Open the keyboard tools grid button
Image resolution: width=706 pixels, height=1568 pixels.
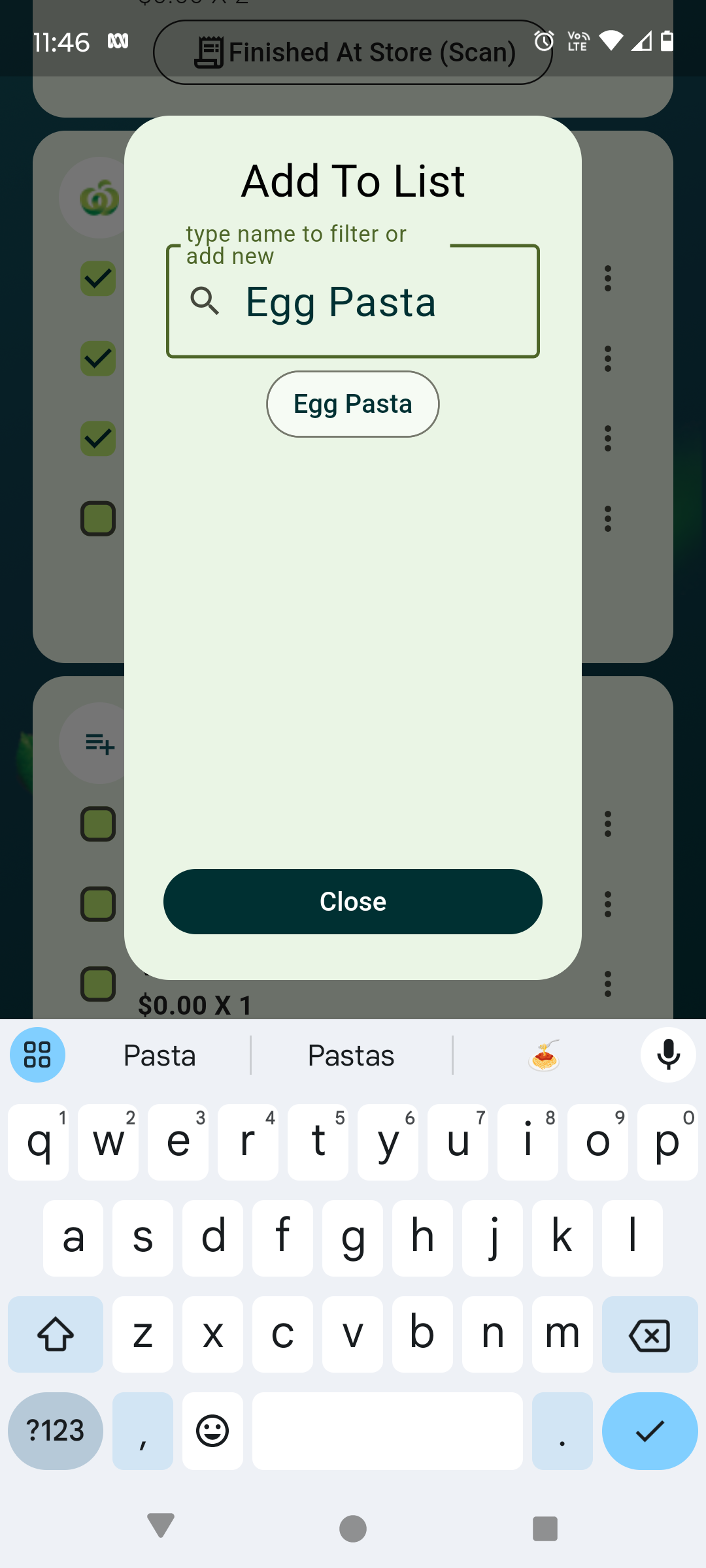[37, 1054]
